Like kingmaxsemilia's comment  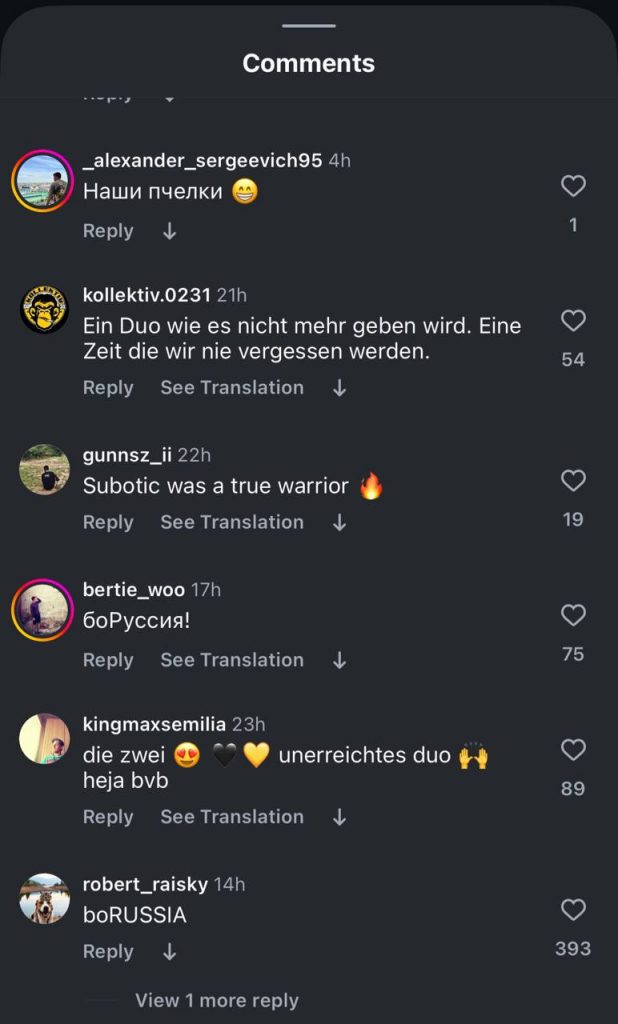point(573,750)
